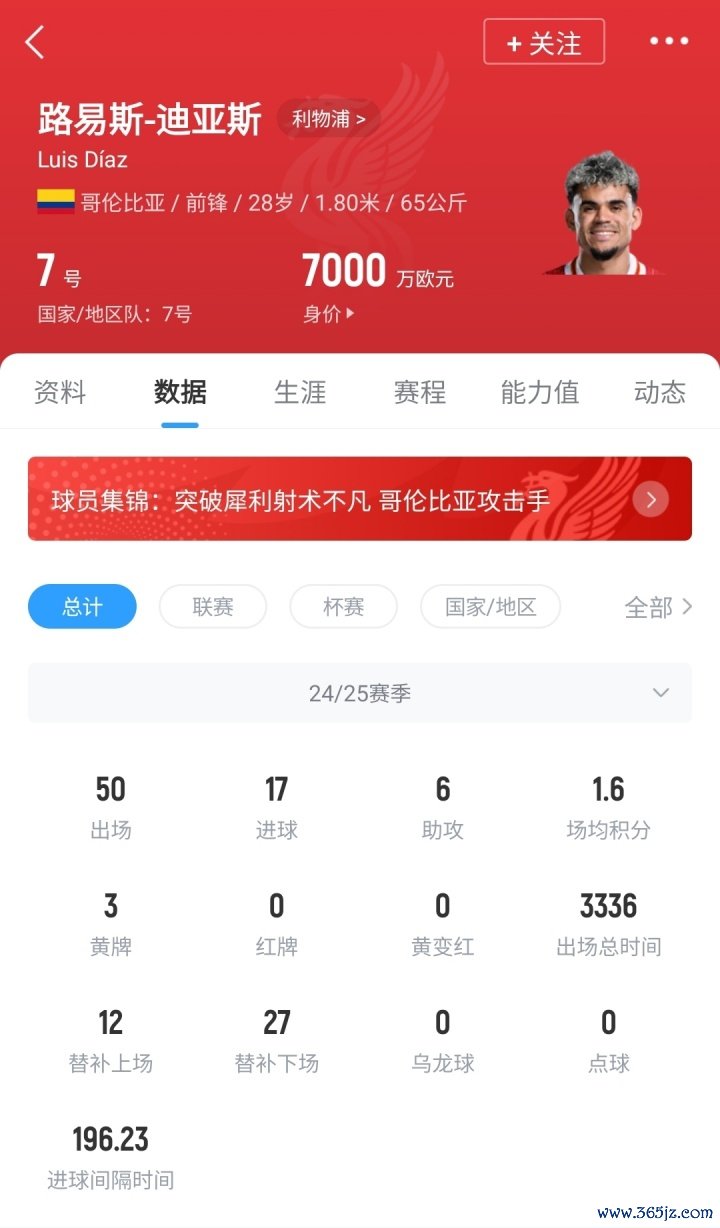
Task: Select the 总计 filter chip
Action: (82, 606)
